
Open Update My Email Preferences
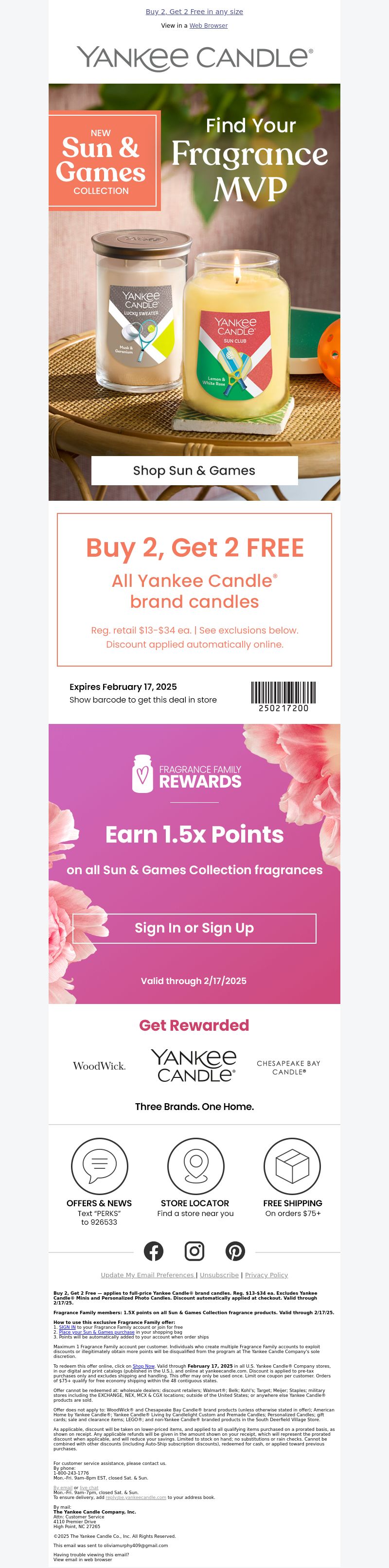pos(148,1275)
